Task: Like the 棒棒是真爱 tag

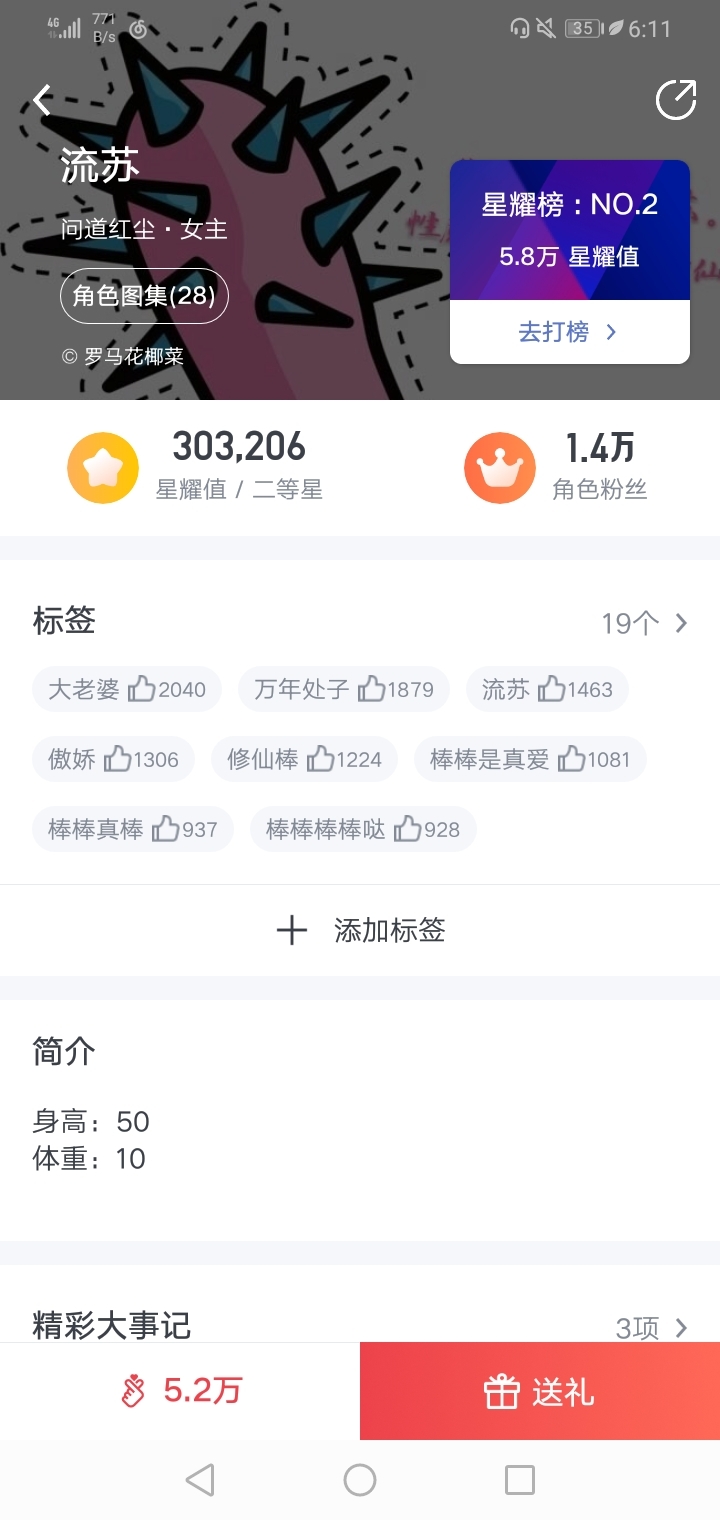Action: tap(571, 759)
